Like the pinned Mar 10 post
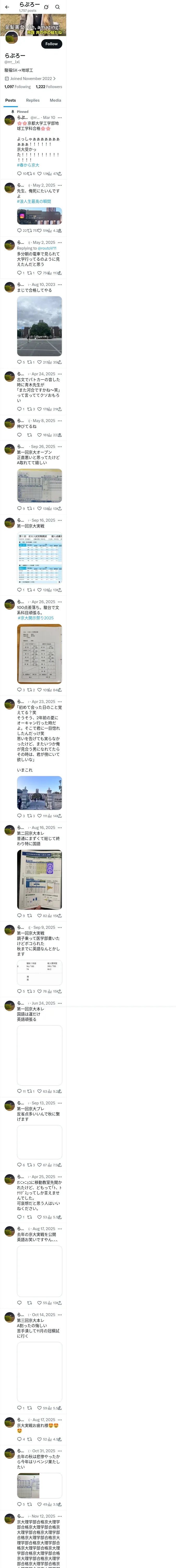The height and width of the screenshot is (1568, 176). pos(39,174)
